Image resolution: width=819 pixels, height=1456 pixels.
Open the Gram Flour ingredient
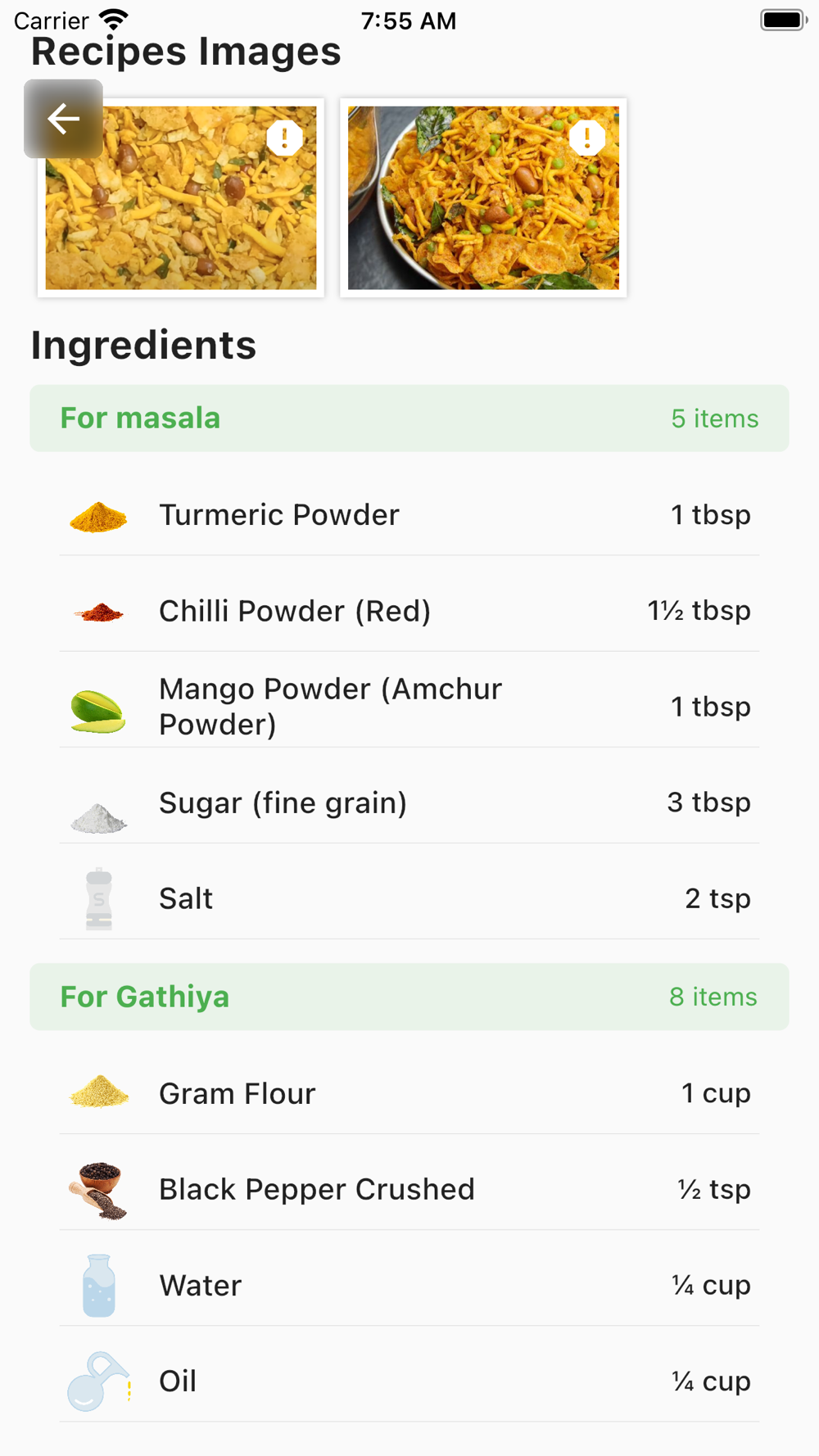pos(409,1093)
